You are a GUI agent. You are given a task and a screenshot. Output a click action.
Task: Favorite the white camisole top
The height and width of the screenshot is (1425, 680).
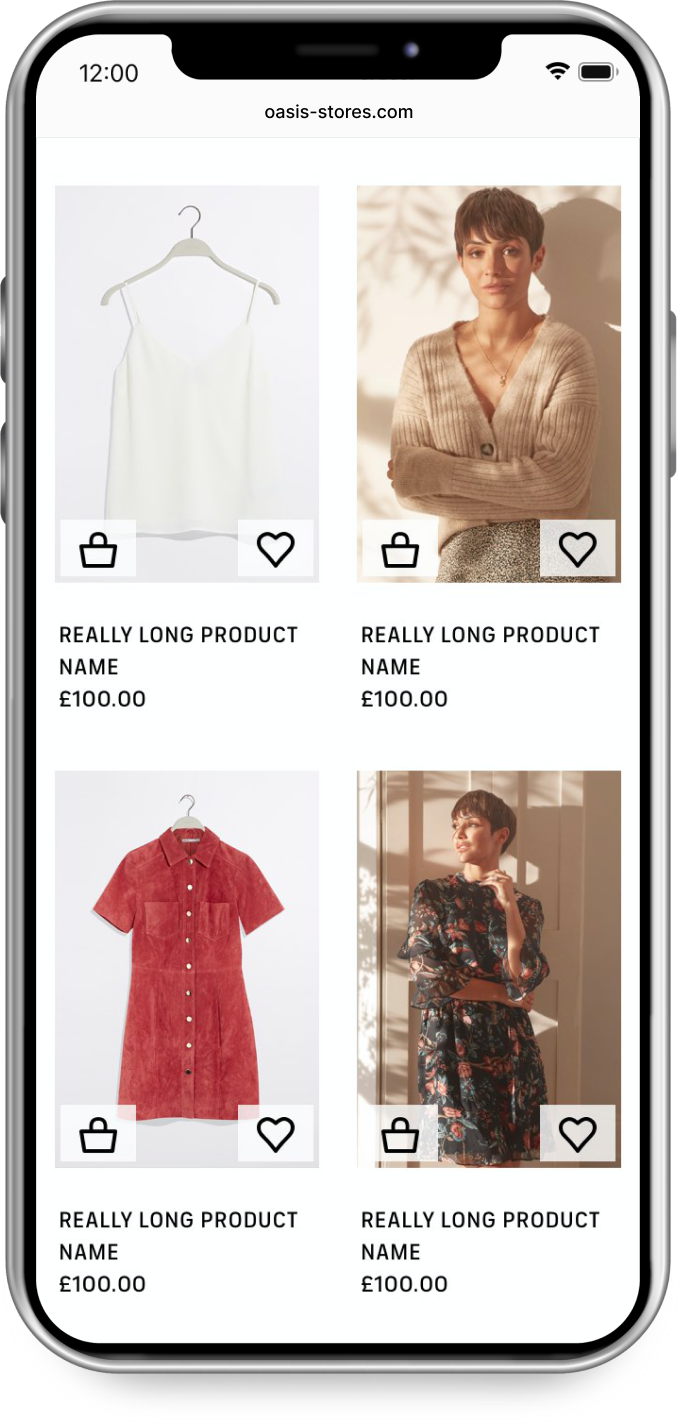[276, 549]
